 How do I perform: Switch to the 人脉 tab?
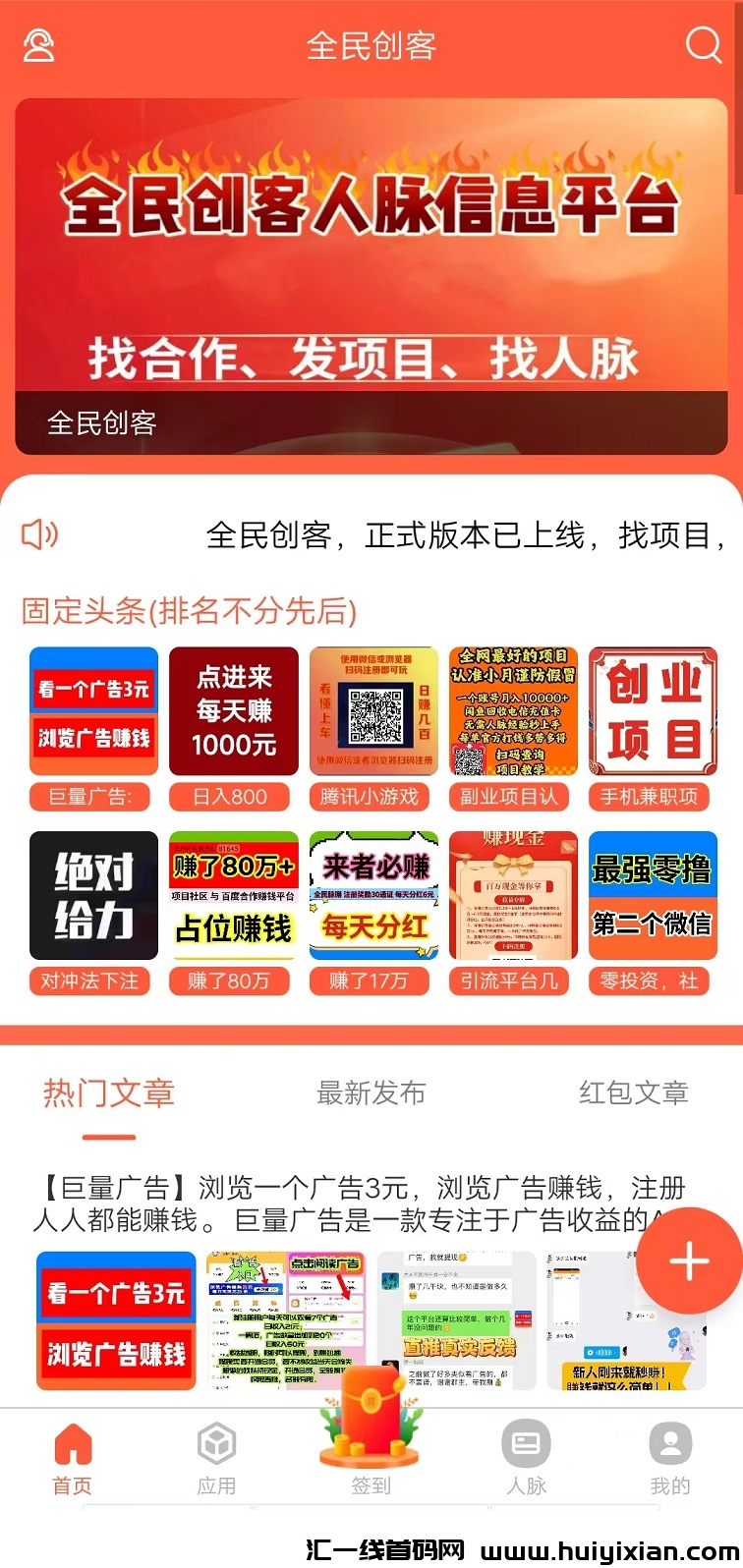point(526,1459)
